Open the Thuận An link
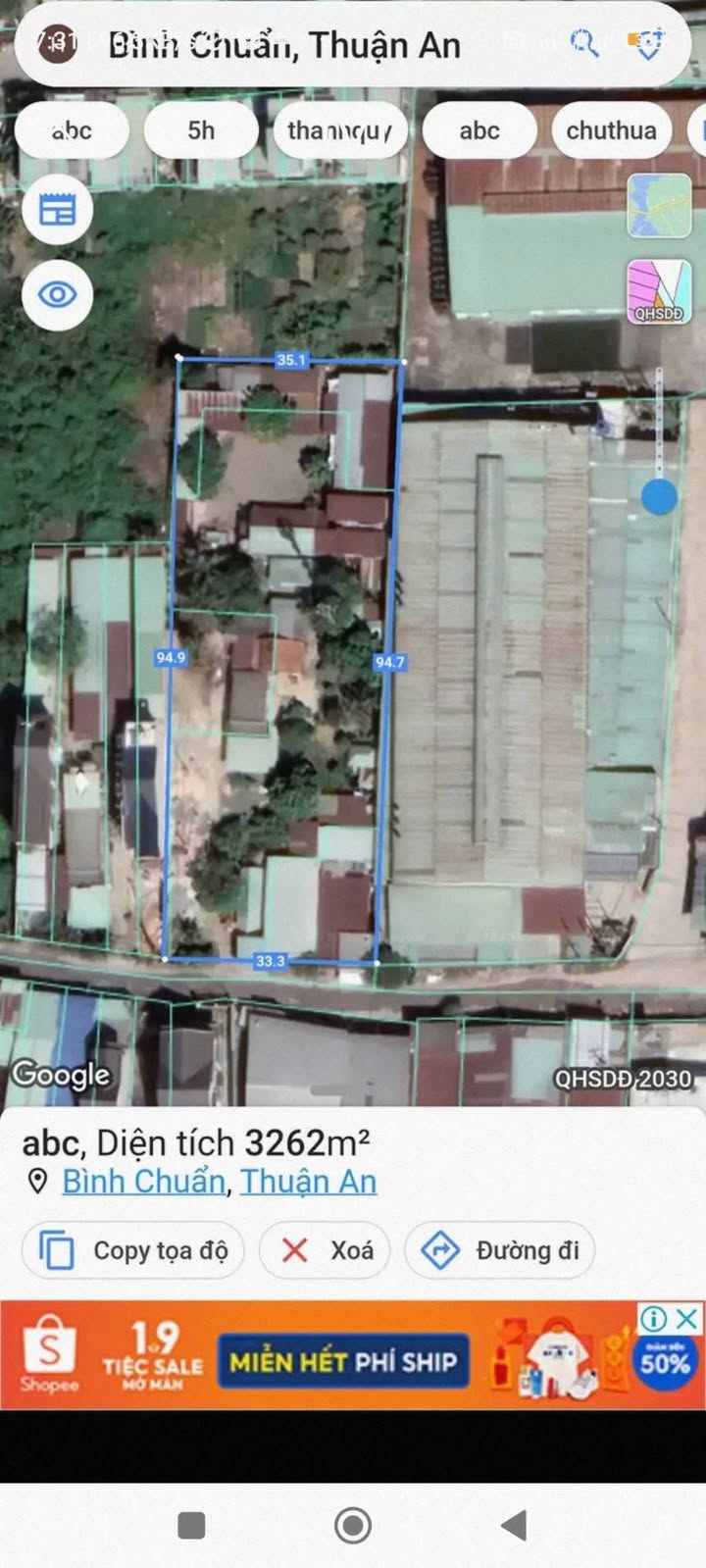Screen dimensions: 706x1568 308,1182
